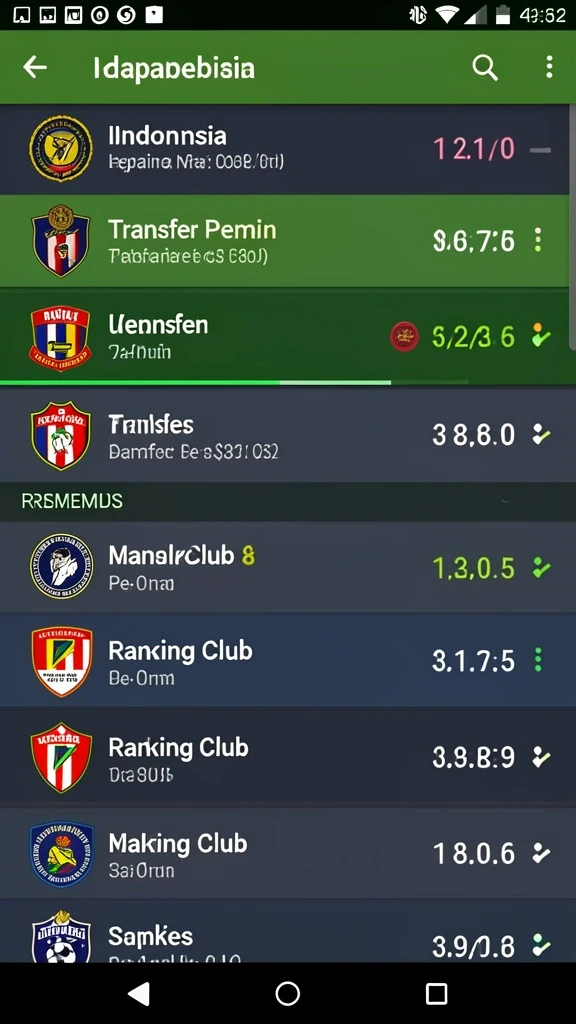The height and width of the screenshot is (1024, 576).
Task: Open the Ranking Club row scored 3.8.8:9
Action: 285,756
